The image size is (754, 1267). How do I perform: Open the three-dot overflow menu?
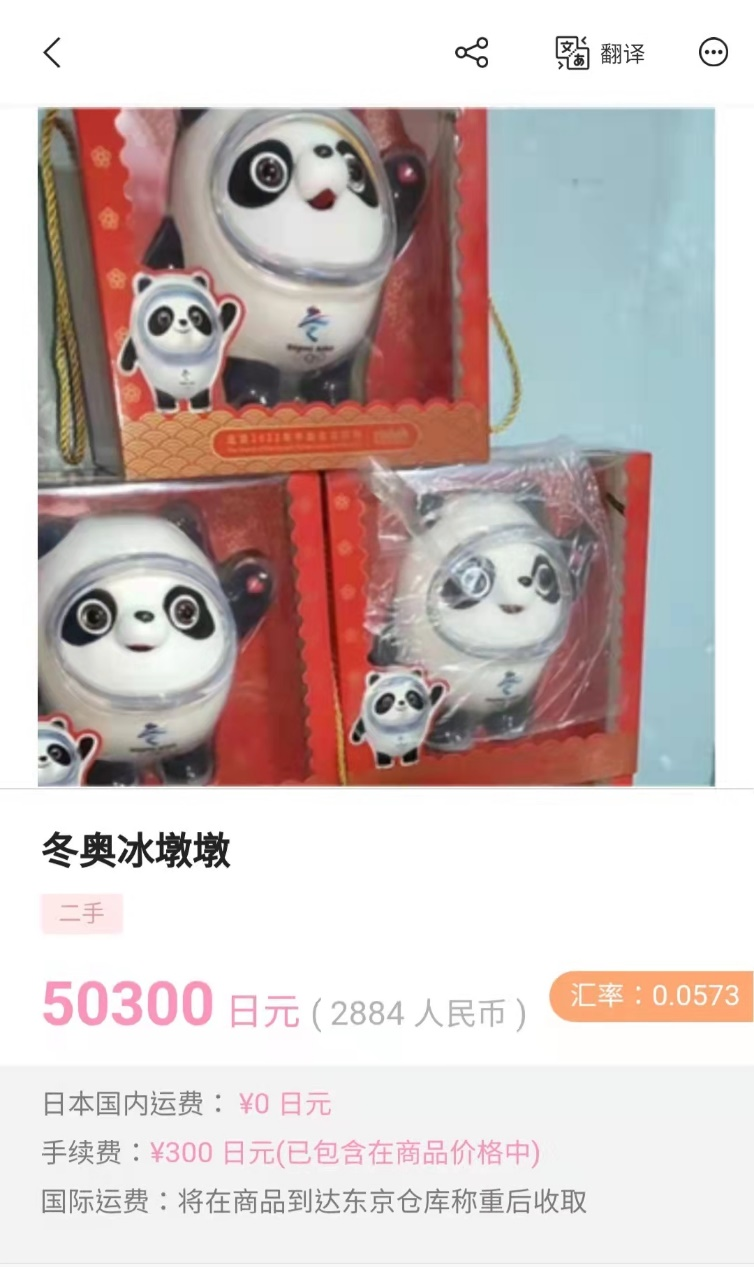[713, 53]
